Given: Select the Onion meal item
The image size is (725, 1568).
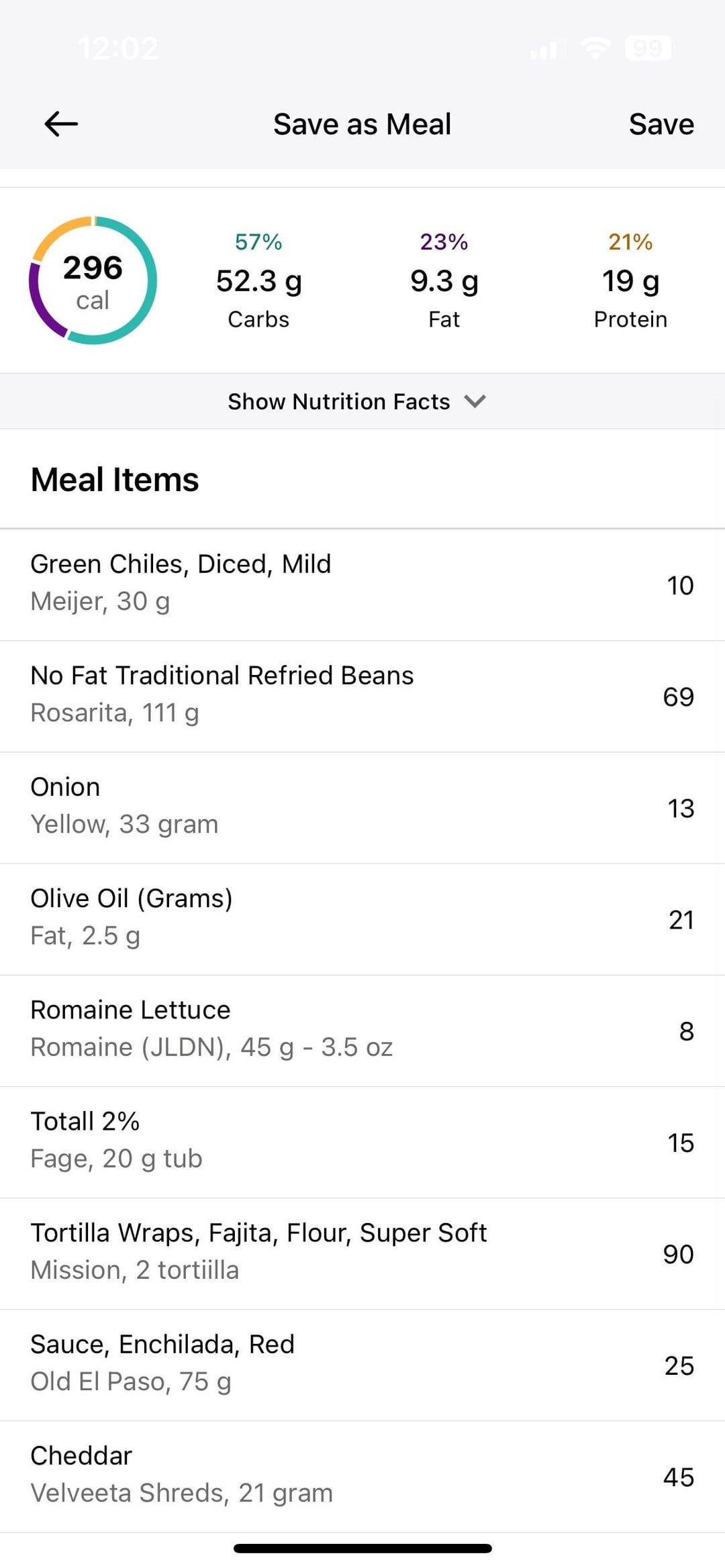Looking at the screenshot, I should pyautogui.click(x=362, y=808).
